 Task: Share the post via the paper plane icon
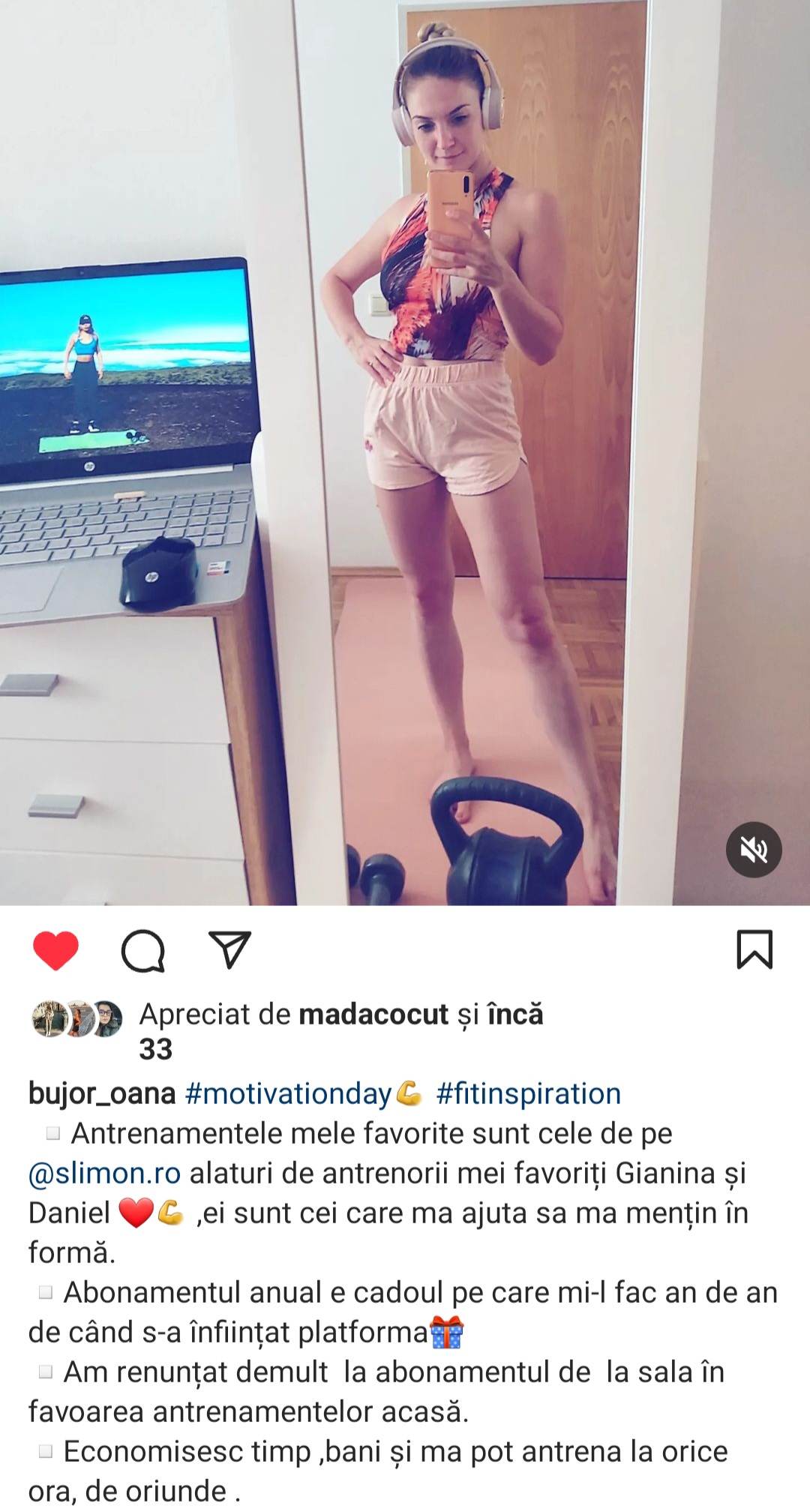pyautogui.click(x=229, y=951)
